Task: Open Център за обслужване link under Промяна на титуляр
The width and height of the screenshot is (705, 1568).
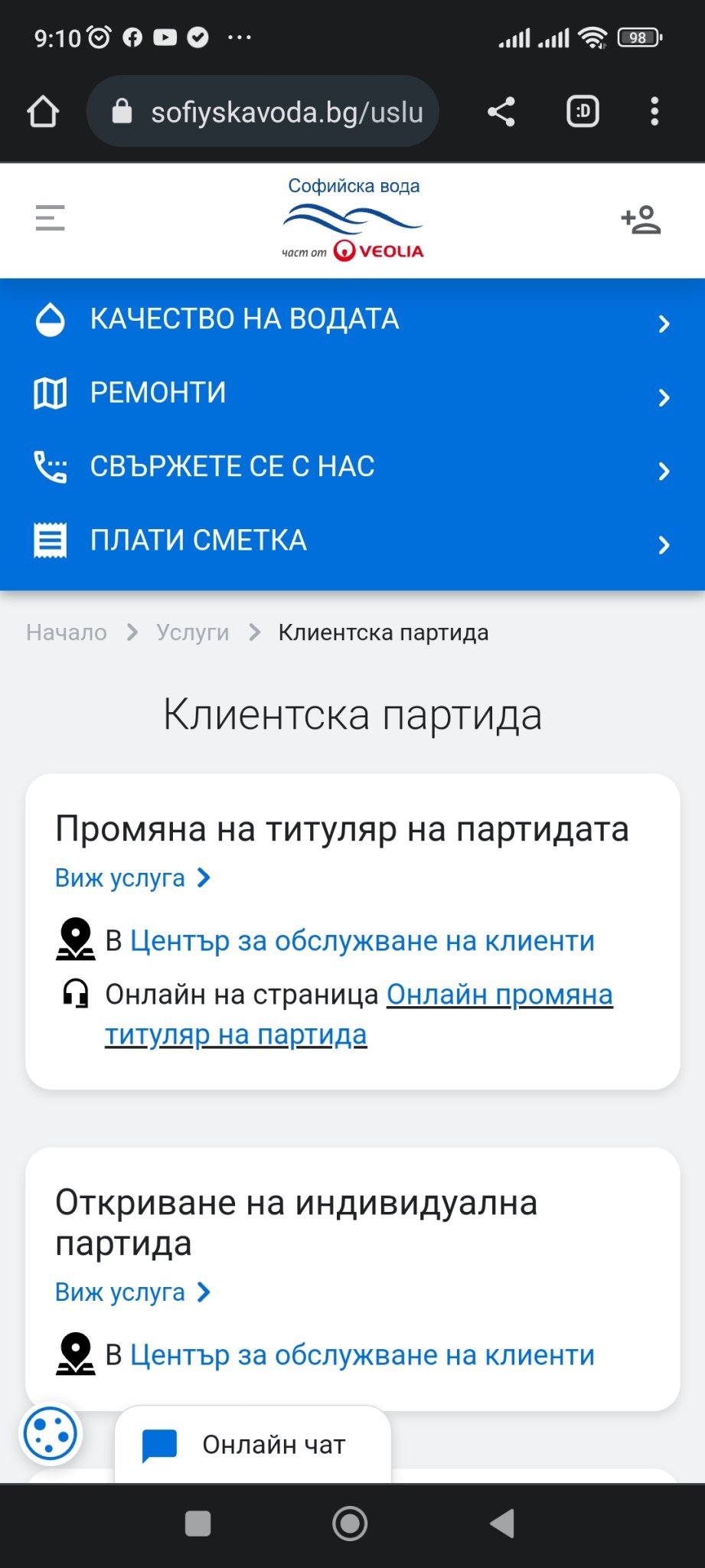Action: [362, 941]
